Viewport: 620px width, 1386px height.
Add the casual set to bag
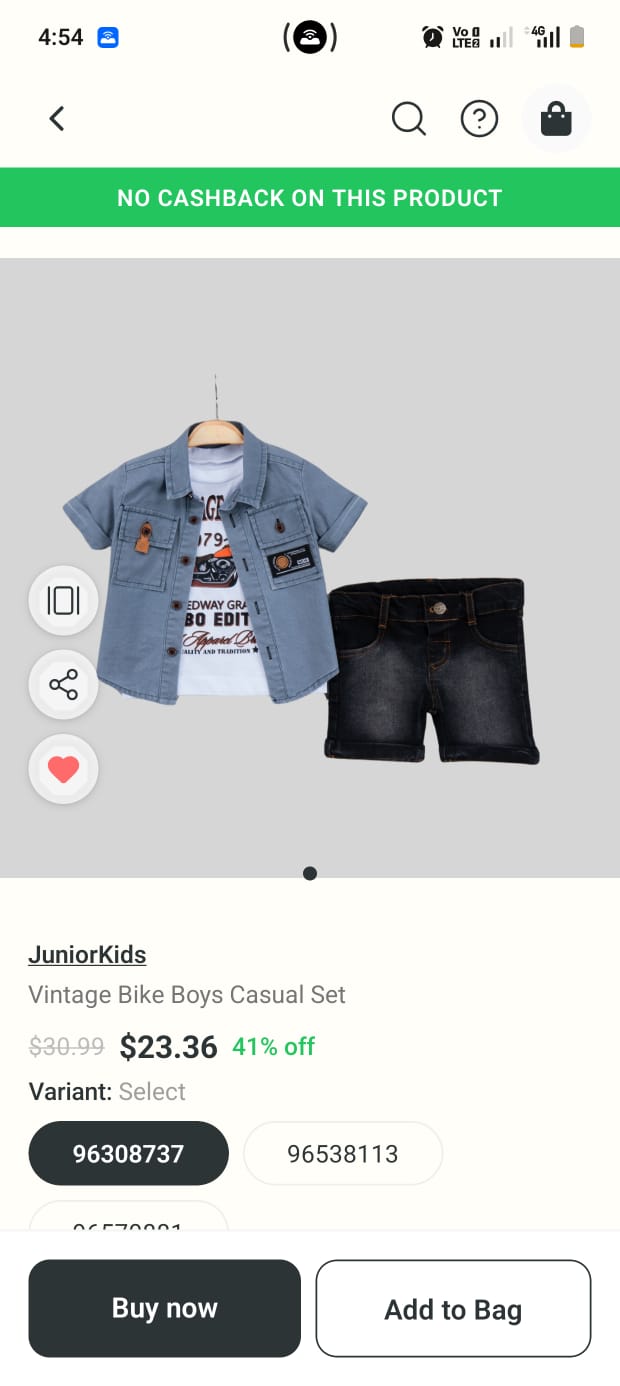click(453, 1309)
